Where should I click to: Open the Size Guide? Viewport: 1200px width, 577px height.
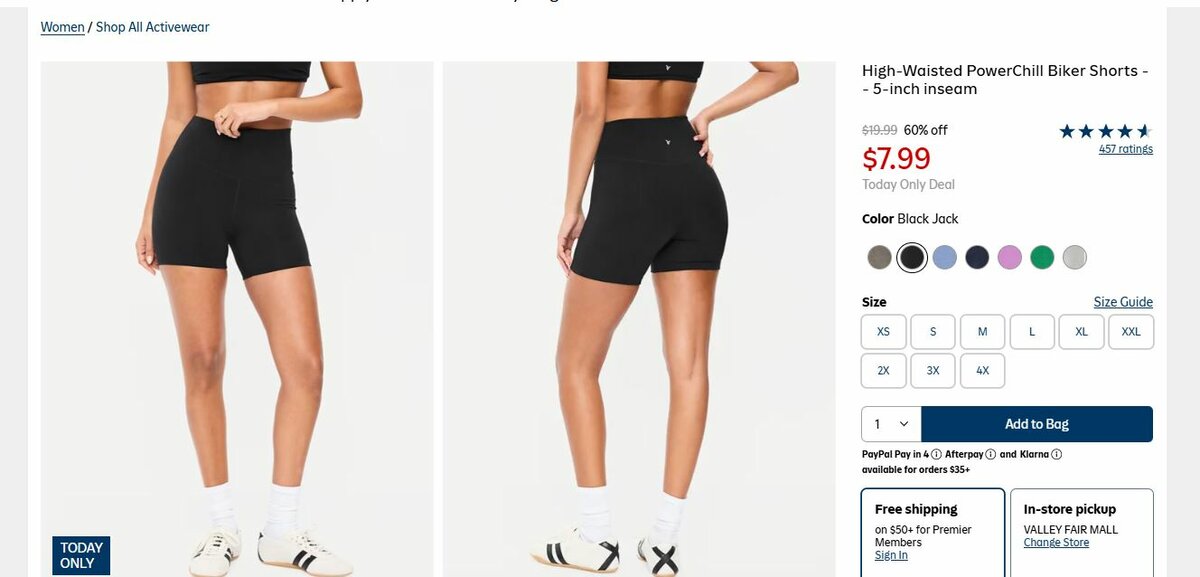tap(1122, 302)
